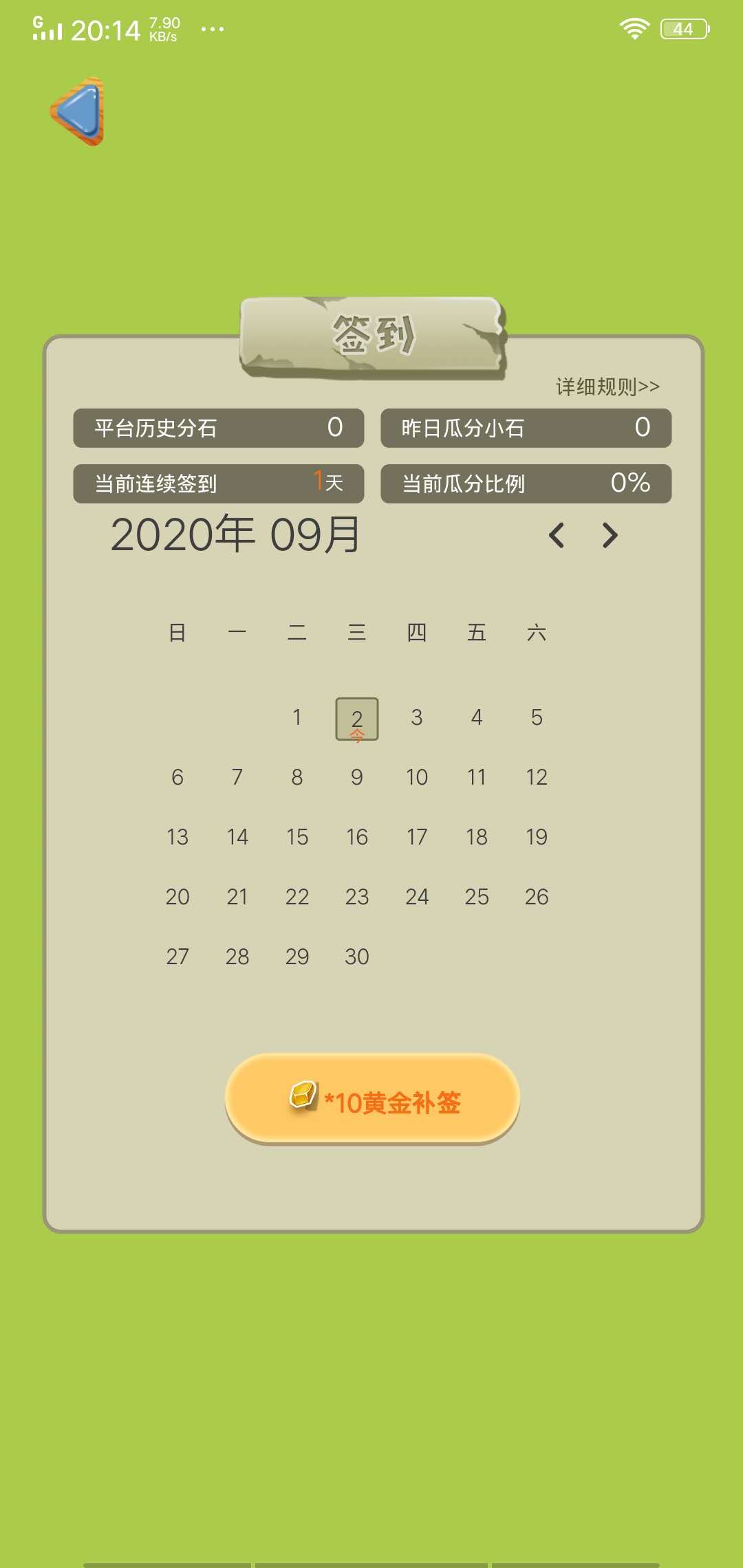Tap the Wi-Fi icon in the status bar
Screen dimensions: 743x1568
click(633, 28)
